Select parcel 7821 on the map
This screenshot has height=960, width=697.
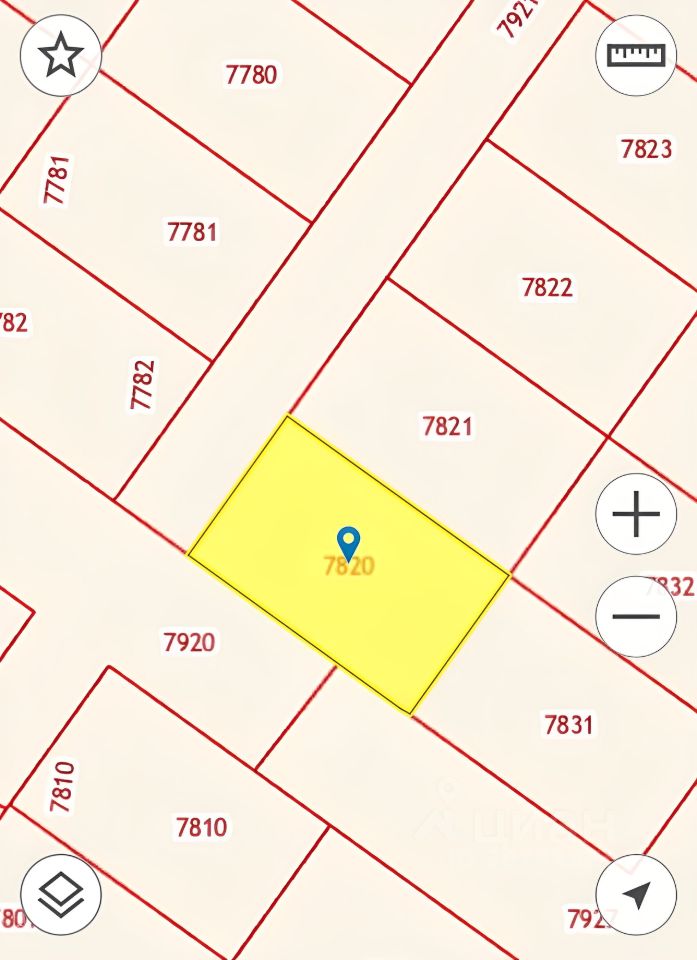pos(447,427)
